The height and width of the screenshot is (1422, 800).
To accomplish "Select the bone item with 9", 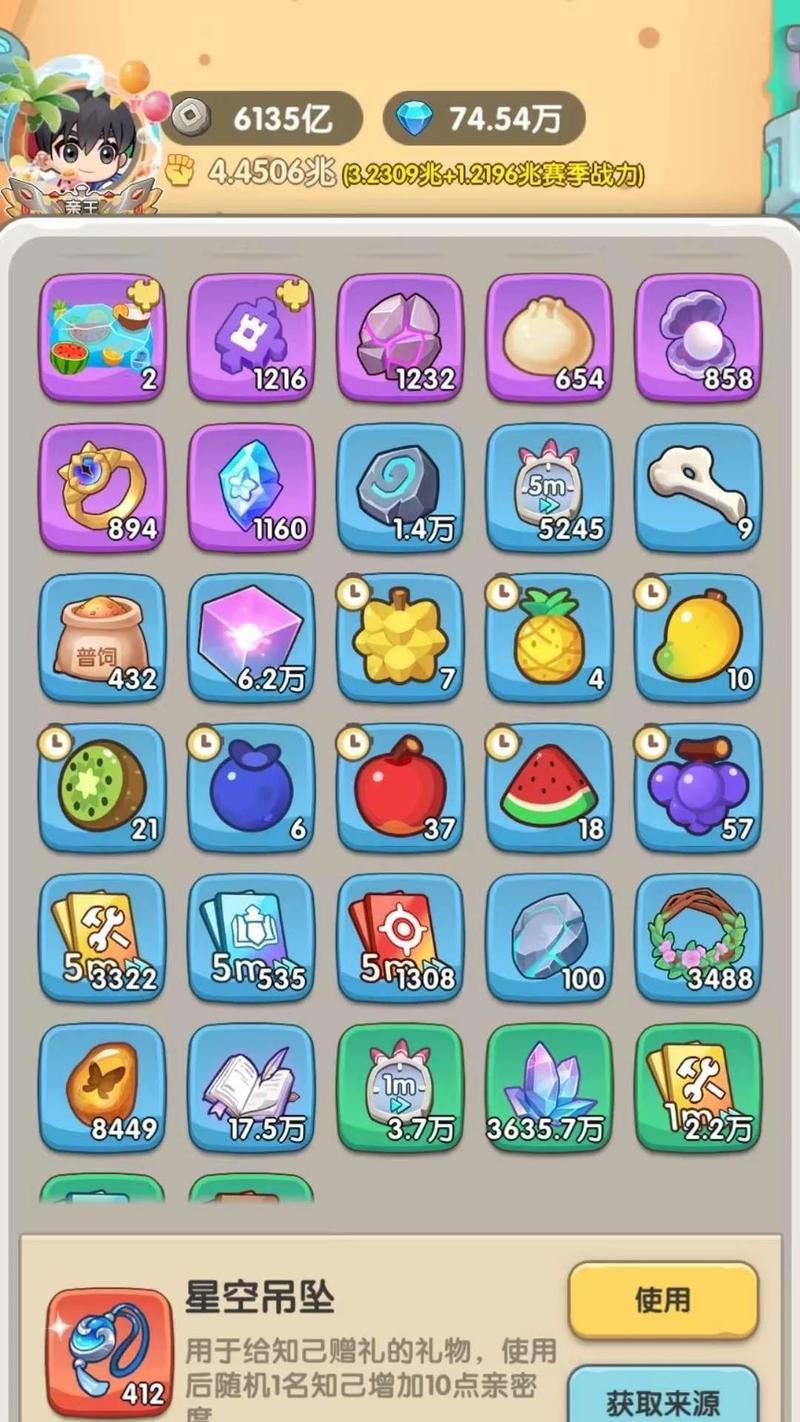I will tap(698, 487).
